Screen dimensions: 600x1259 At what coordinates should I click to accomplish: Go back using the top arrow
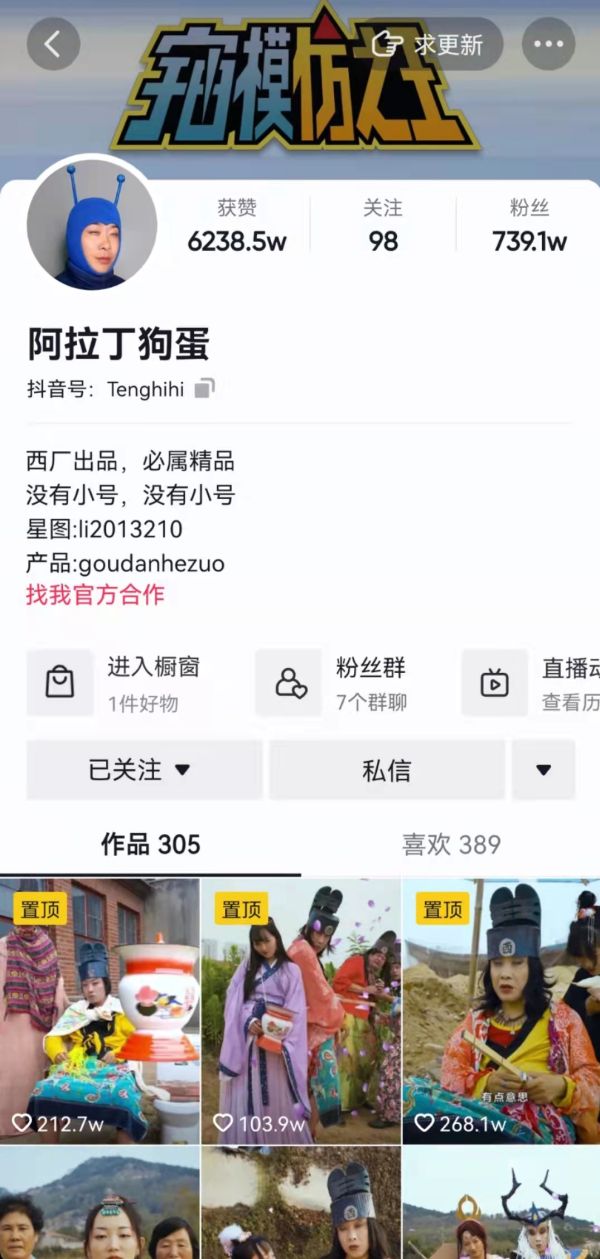[x=53, y=44]
